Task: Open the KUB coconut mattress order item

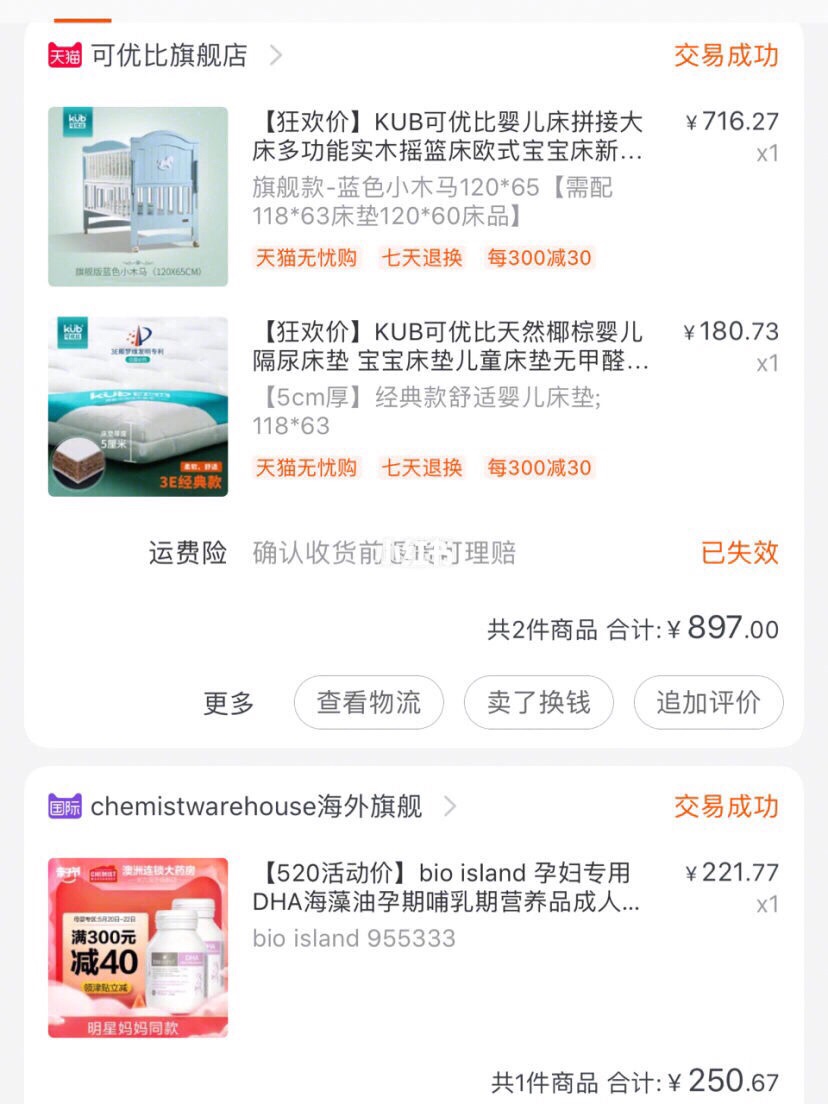Action: click(450, 346)
